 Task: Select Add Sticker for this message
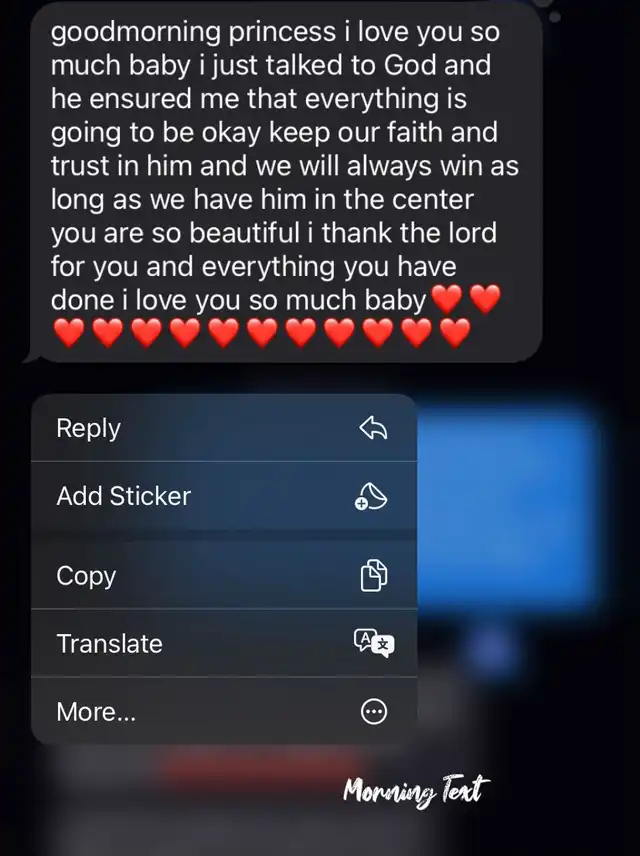[222, 496]
